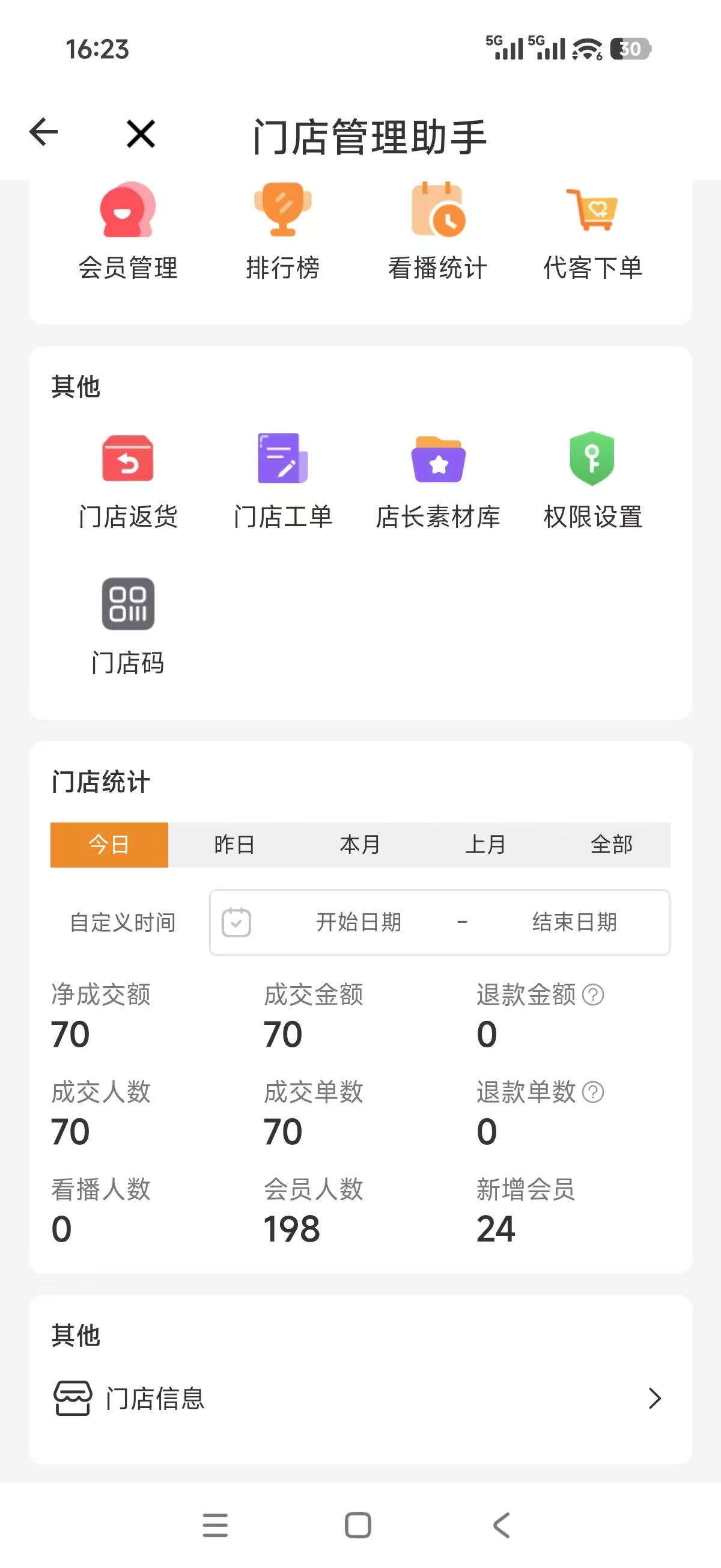Show help for 退款金额
This screenshot has height=1568, width=721.
(592, 994)
